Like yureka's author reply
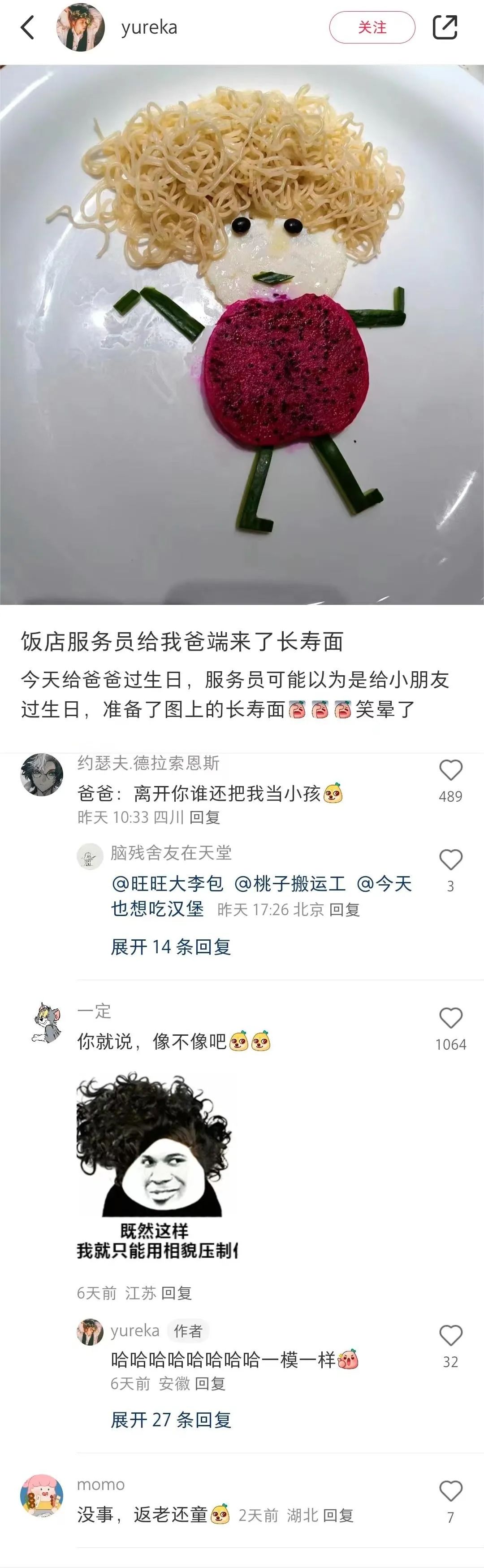This screenshot has width=484, height=1568. (x=450, y=1336)
